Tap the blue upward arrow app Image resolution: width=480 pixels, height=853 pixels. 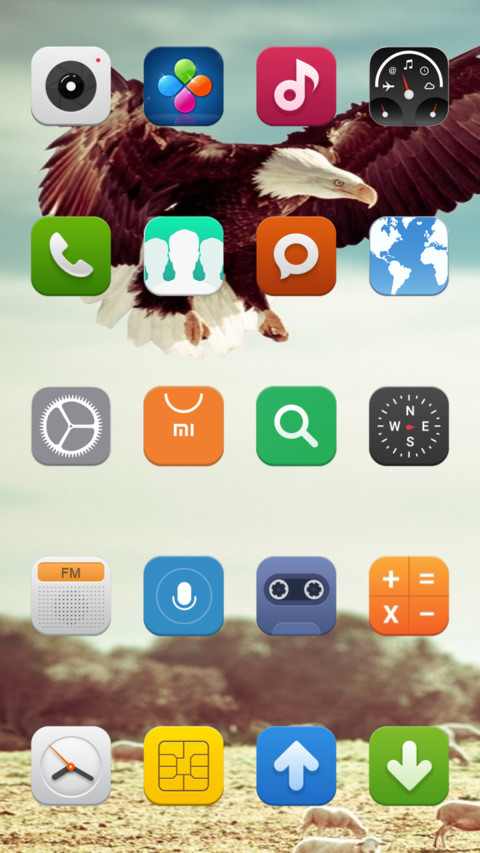click(x=296, y=765)
